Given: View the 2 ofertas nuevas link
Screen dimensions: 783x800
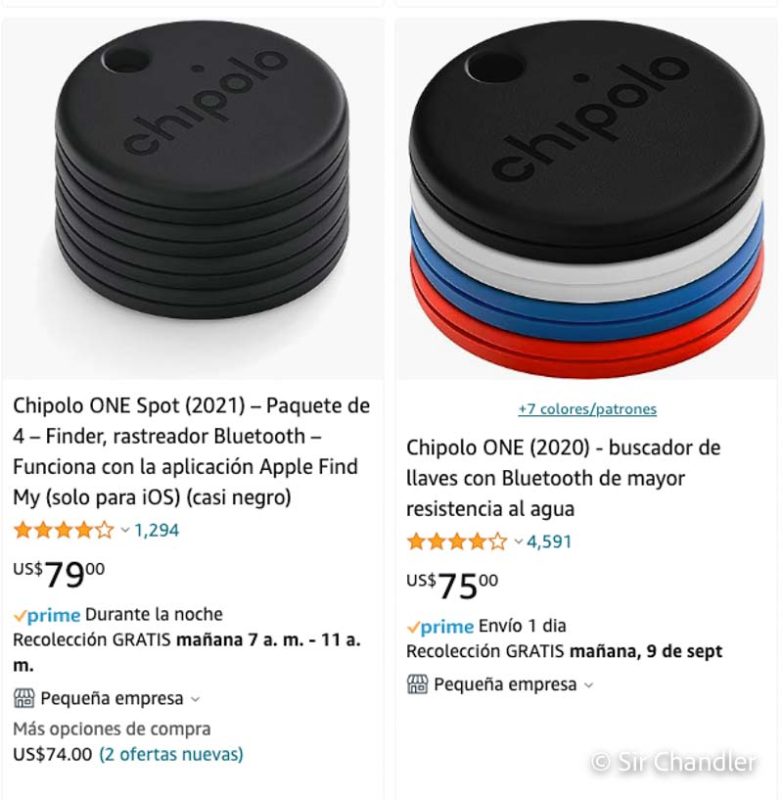Looking at the screenshot, I should 171,754.
